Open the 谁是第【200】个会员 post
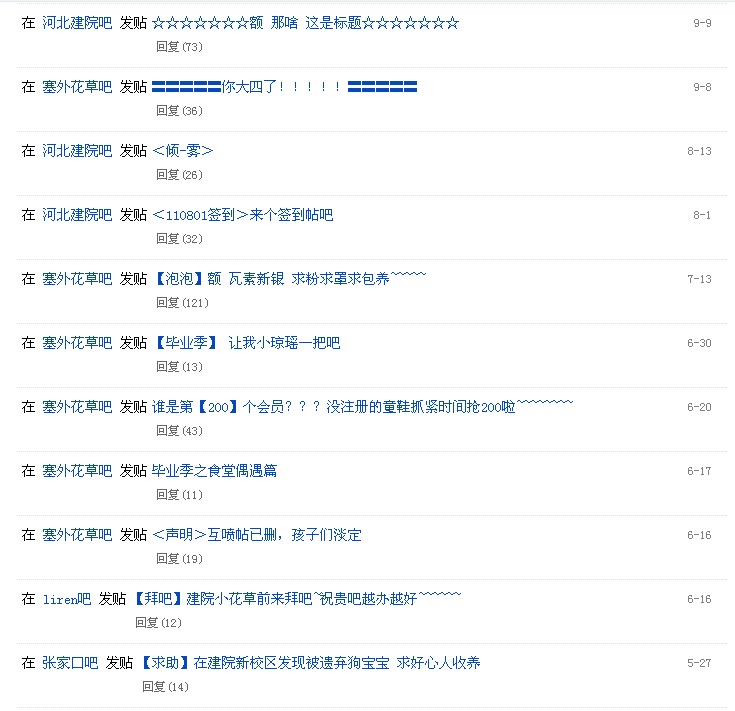 362,406
